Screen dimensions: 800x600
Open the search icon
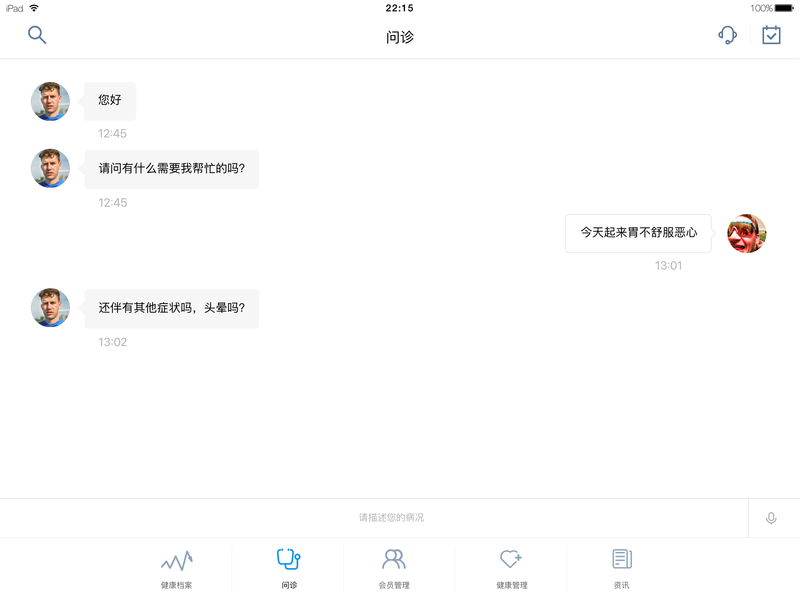[x=37, y=35]
